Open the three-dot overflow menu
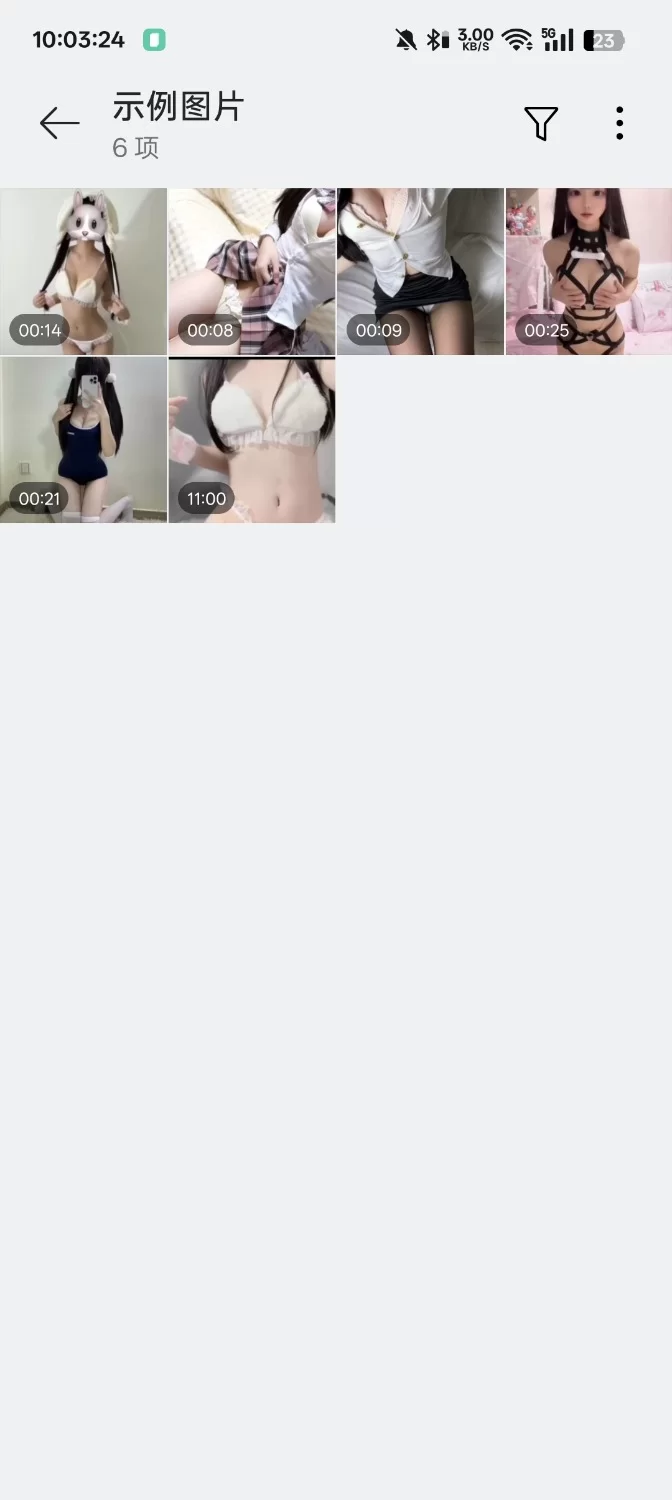This screenshot has height=1500, width=672. click(619, 123)
